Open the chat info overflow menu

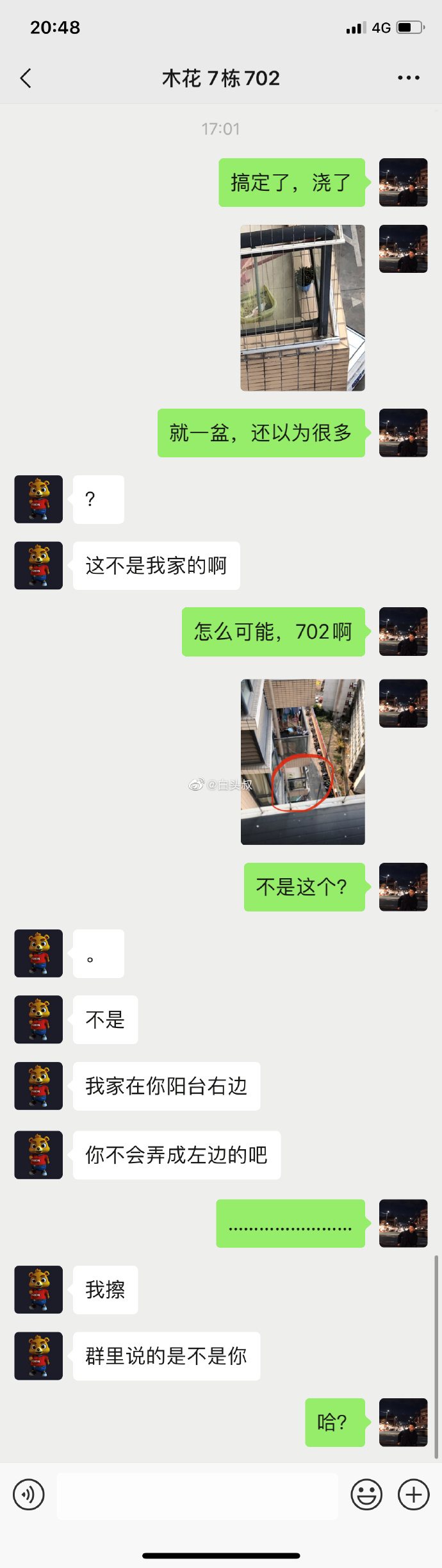(408, 78)
